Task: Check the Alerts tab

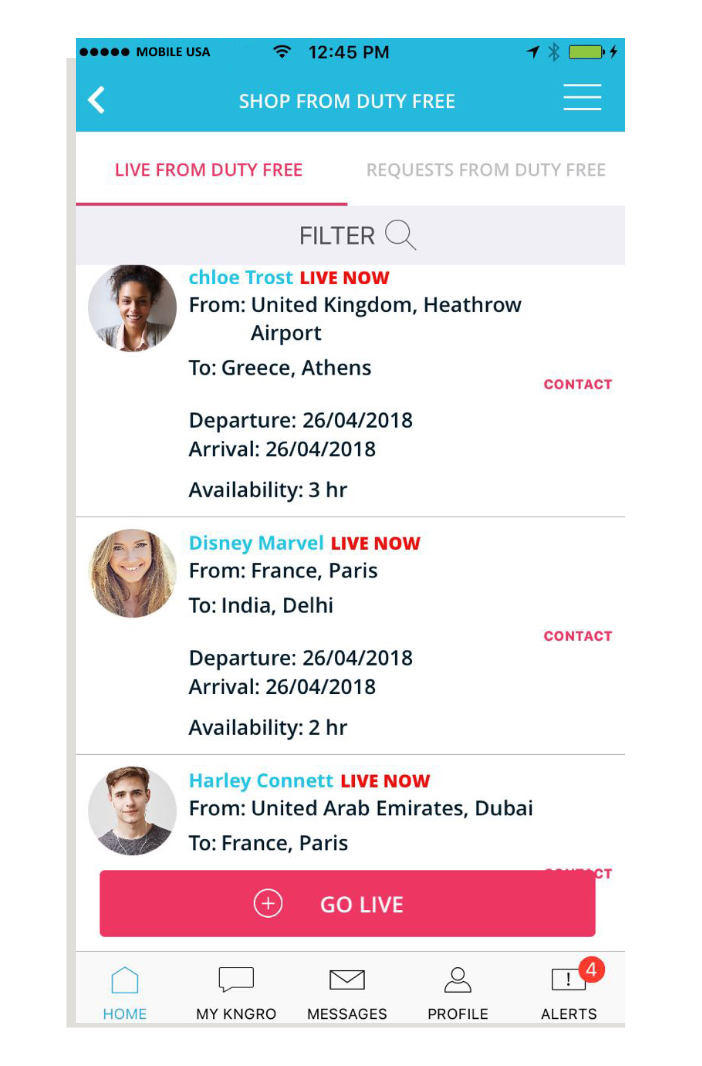Action: point(569,993)
